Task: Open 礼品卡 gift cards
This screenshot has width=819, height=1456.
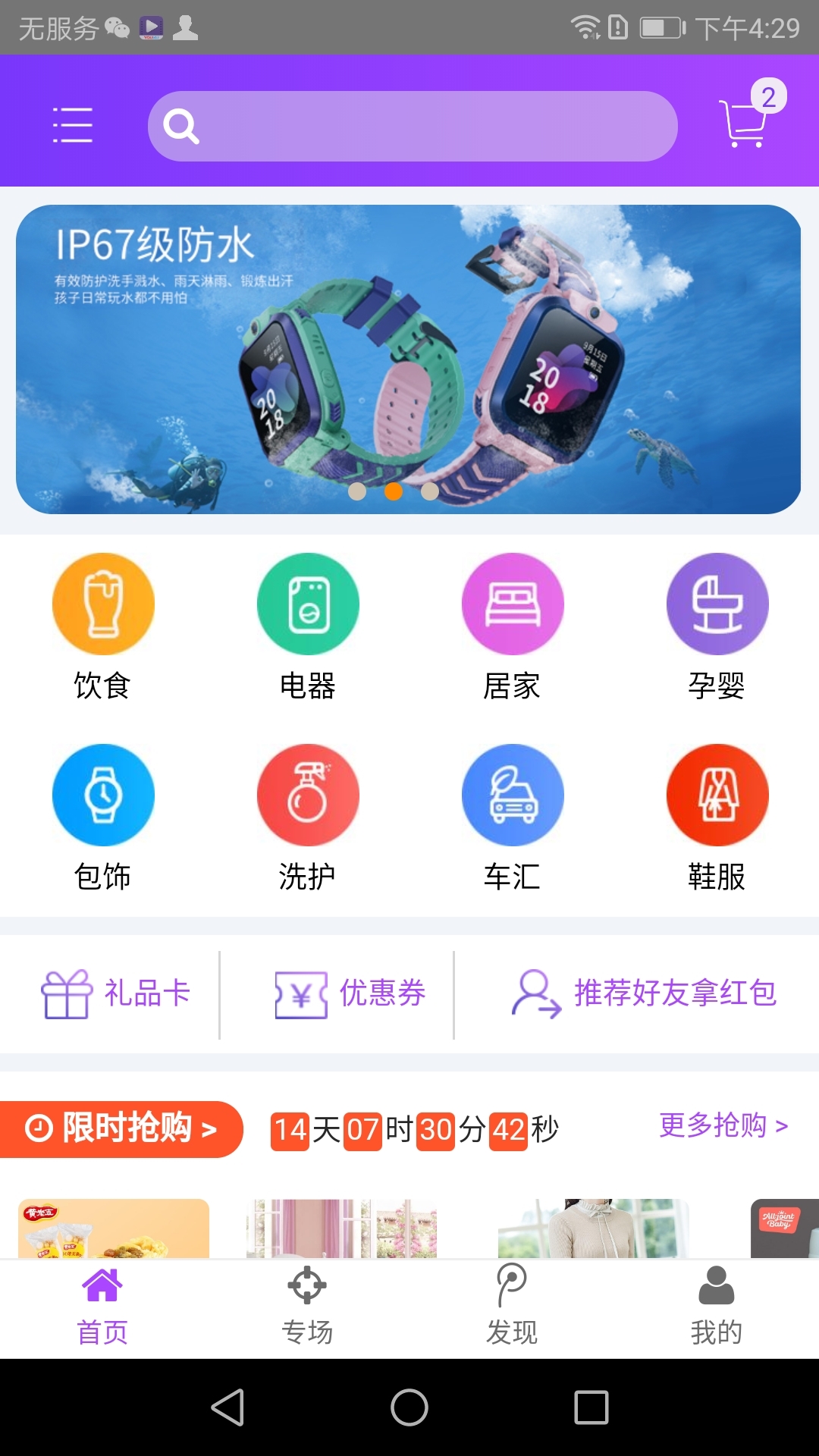Action: pyautogui.click(x=115, y=993)
